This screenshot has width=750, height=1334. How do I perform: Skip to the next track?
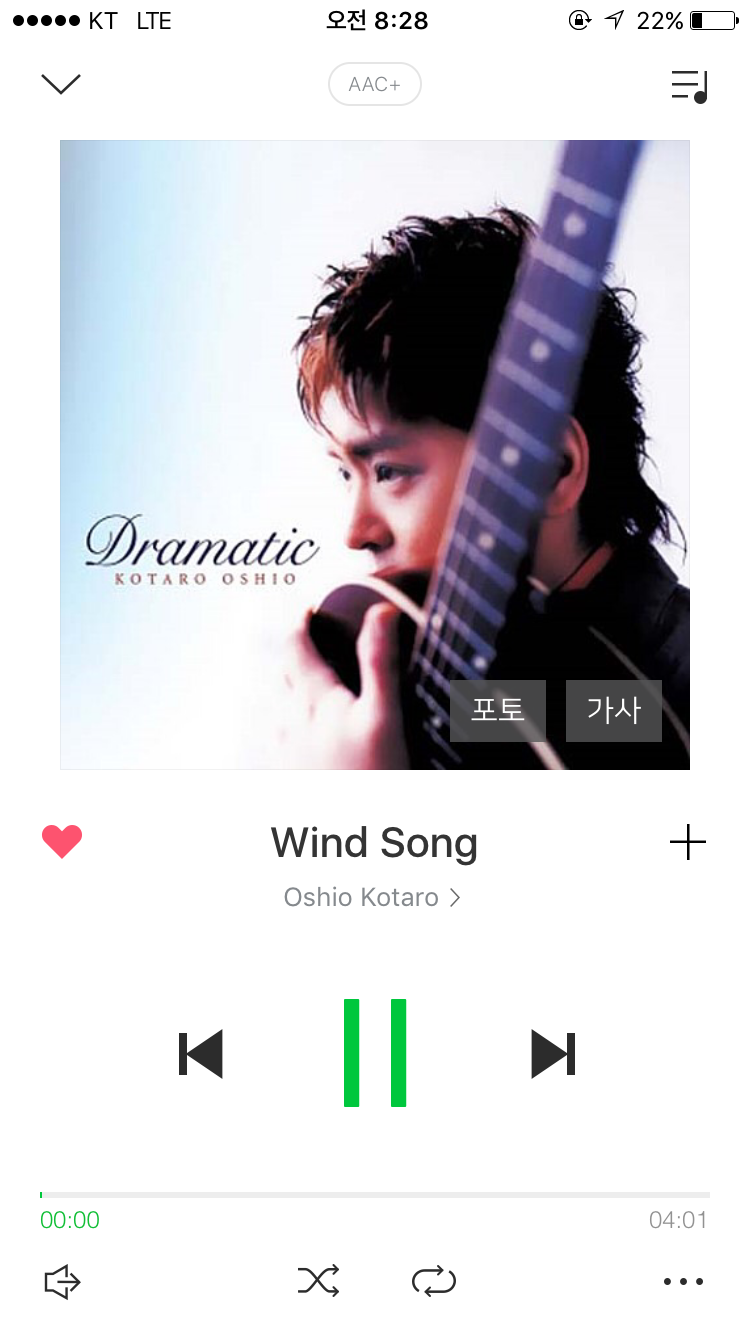click(553, 1054)
